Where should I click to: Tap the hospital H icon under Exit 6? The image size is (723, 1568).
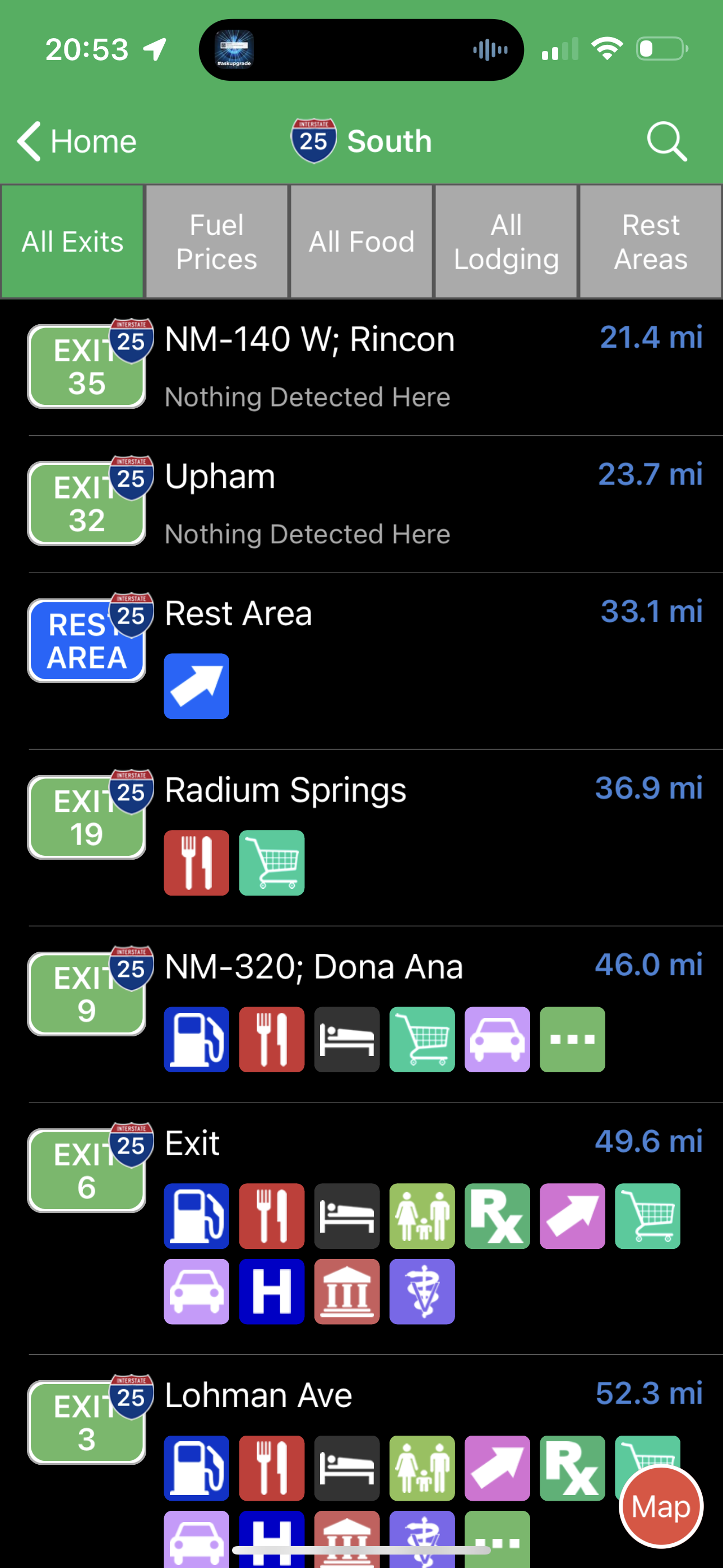pos(271,1291)
